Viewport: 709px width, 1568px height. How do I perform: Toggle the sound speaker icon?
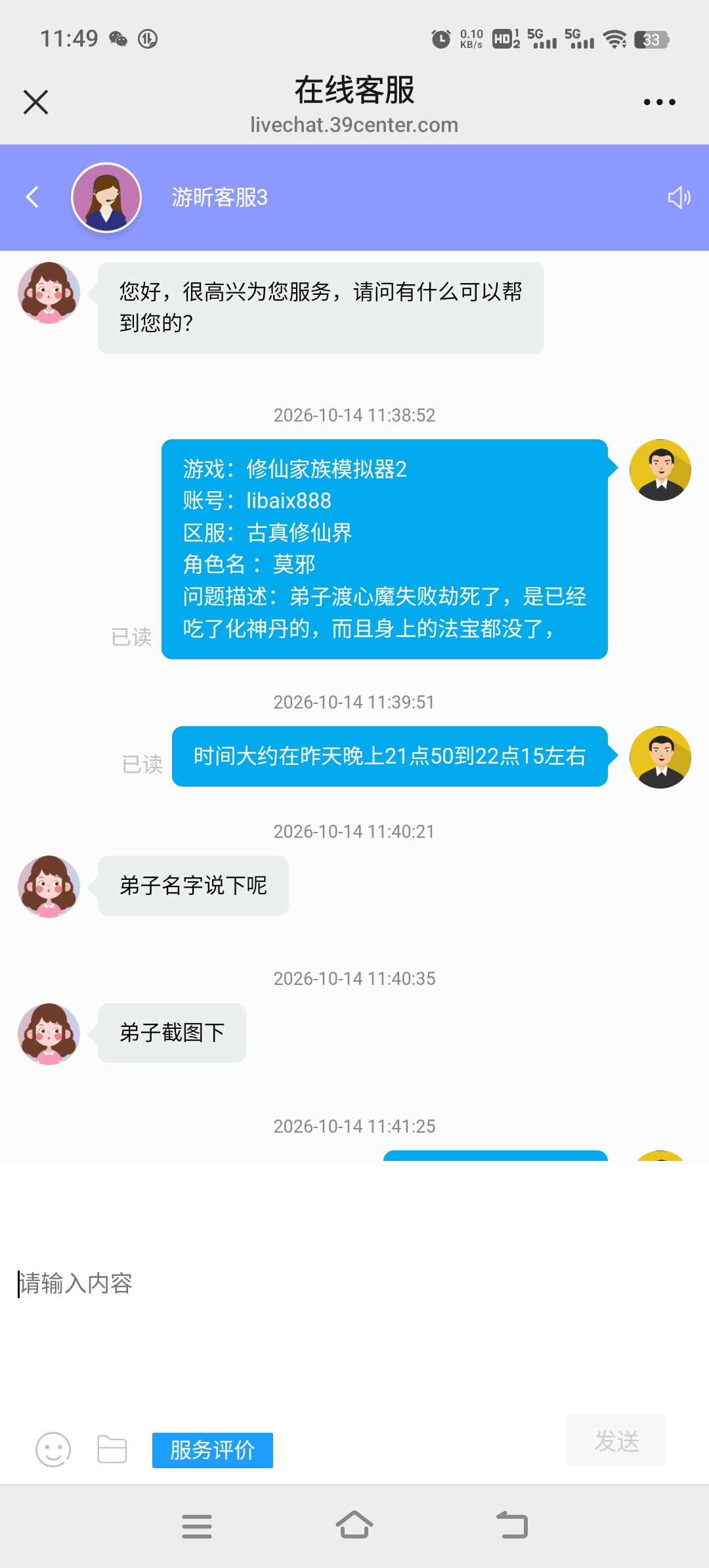coord(679,197)
